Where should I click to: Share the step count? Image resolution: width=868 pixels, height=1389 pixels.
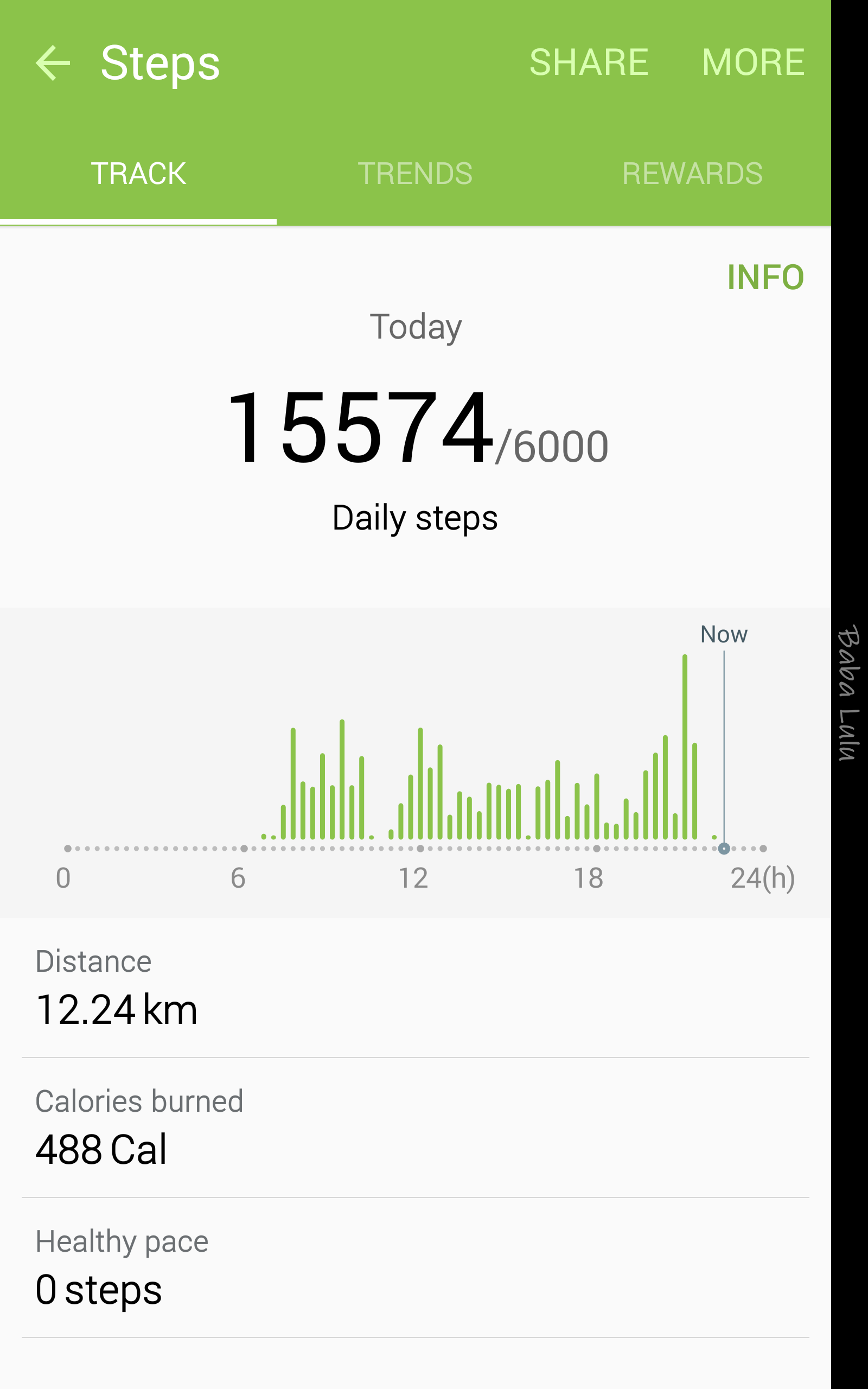pos(589,62)
